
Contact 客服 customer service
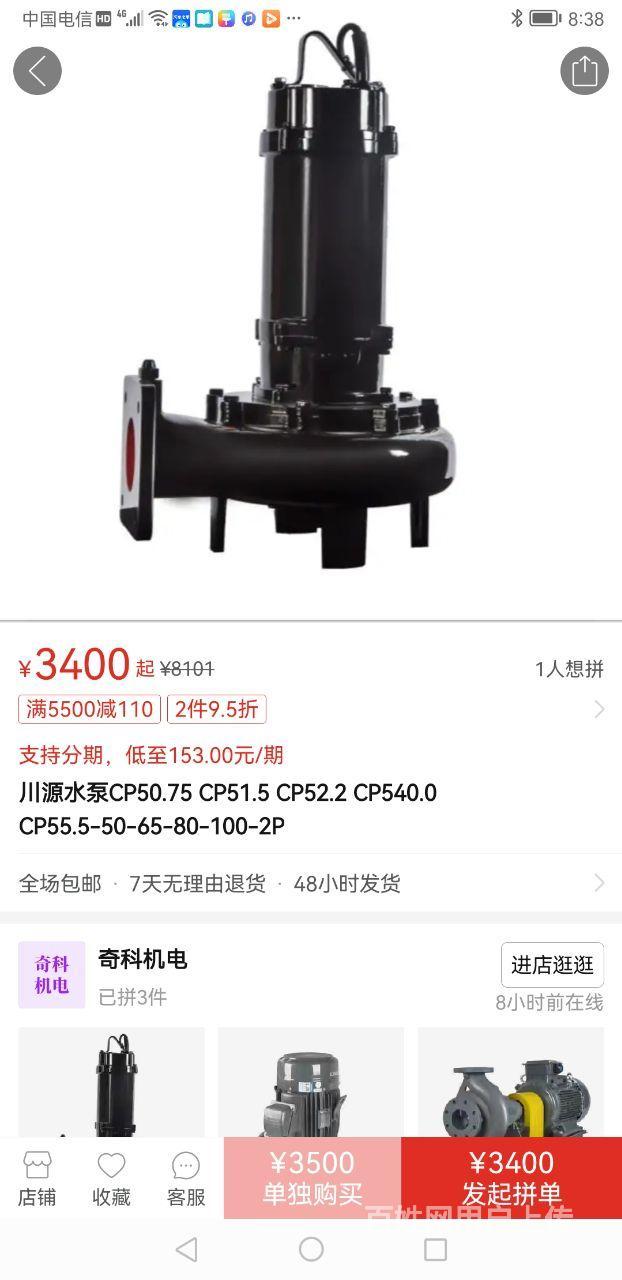(186, 1178)
